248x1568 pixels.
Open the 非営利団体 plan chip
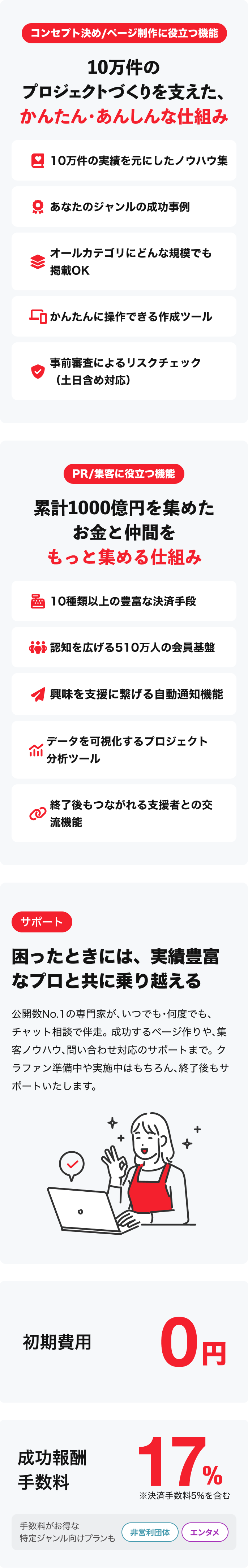pyautogui.click(x=150, y=1532)
